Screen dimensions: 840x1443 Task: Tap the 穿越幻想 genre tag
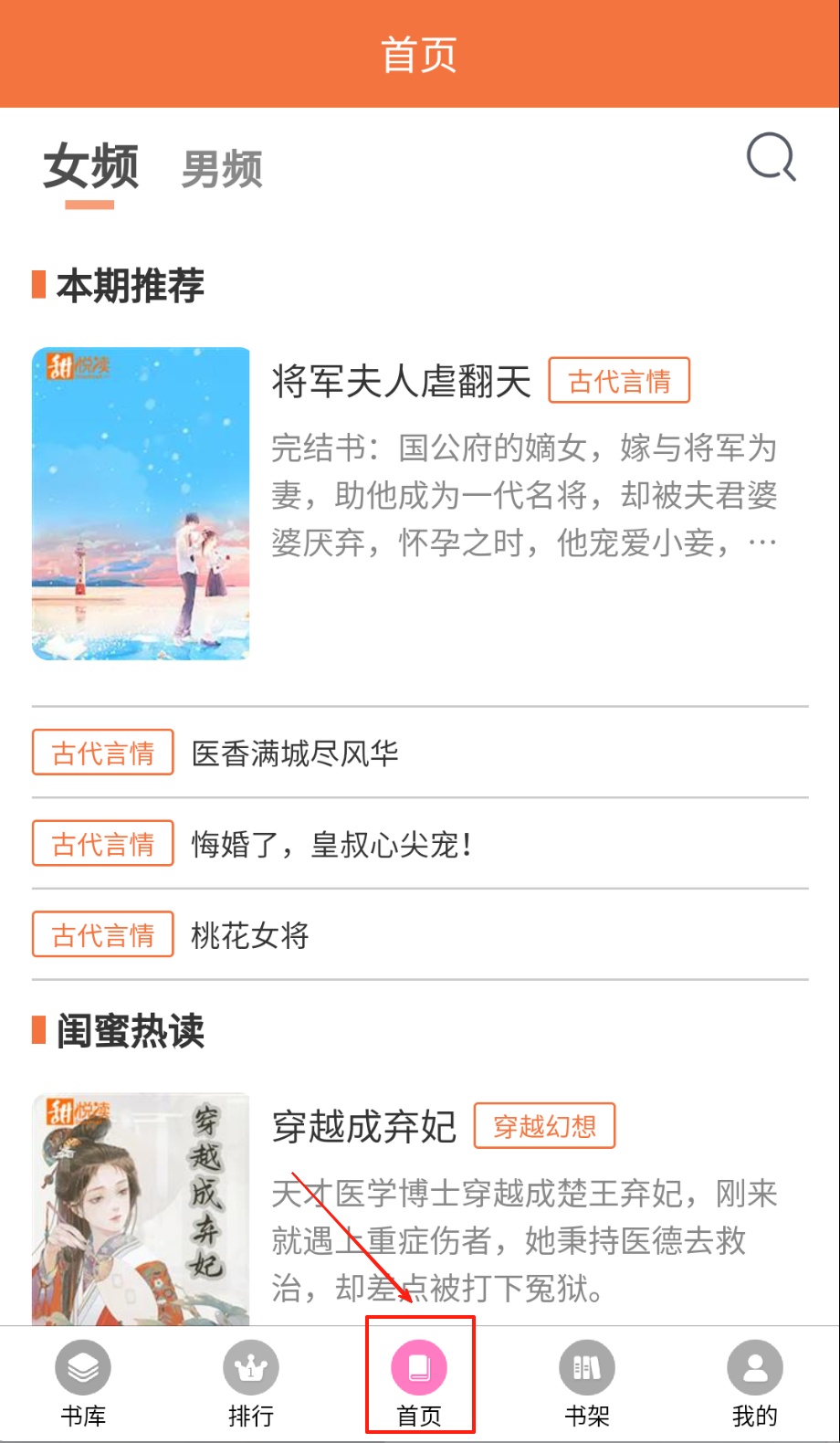pyautogui.click(x=544, y=1126)
